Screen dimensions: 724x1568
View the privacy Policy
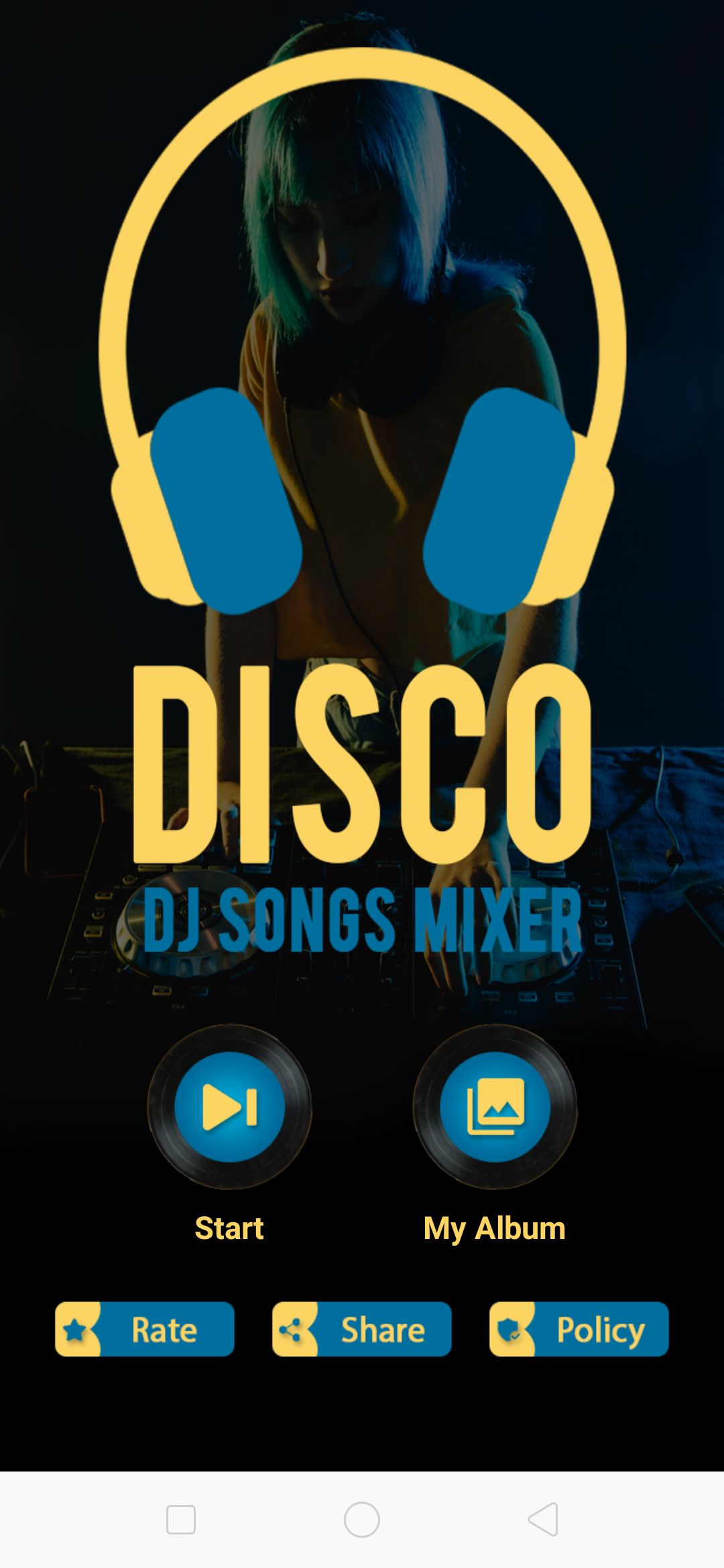579,1329
